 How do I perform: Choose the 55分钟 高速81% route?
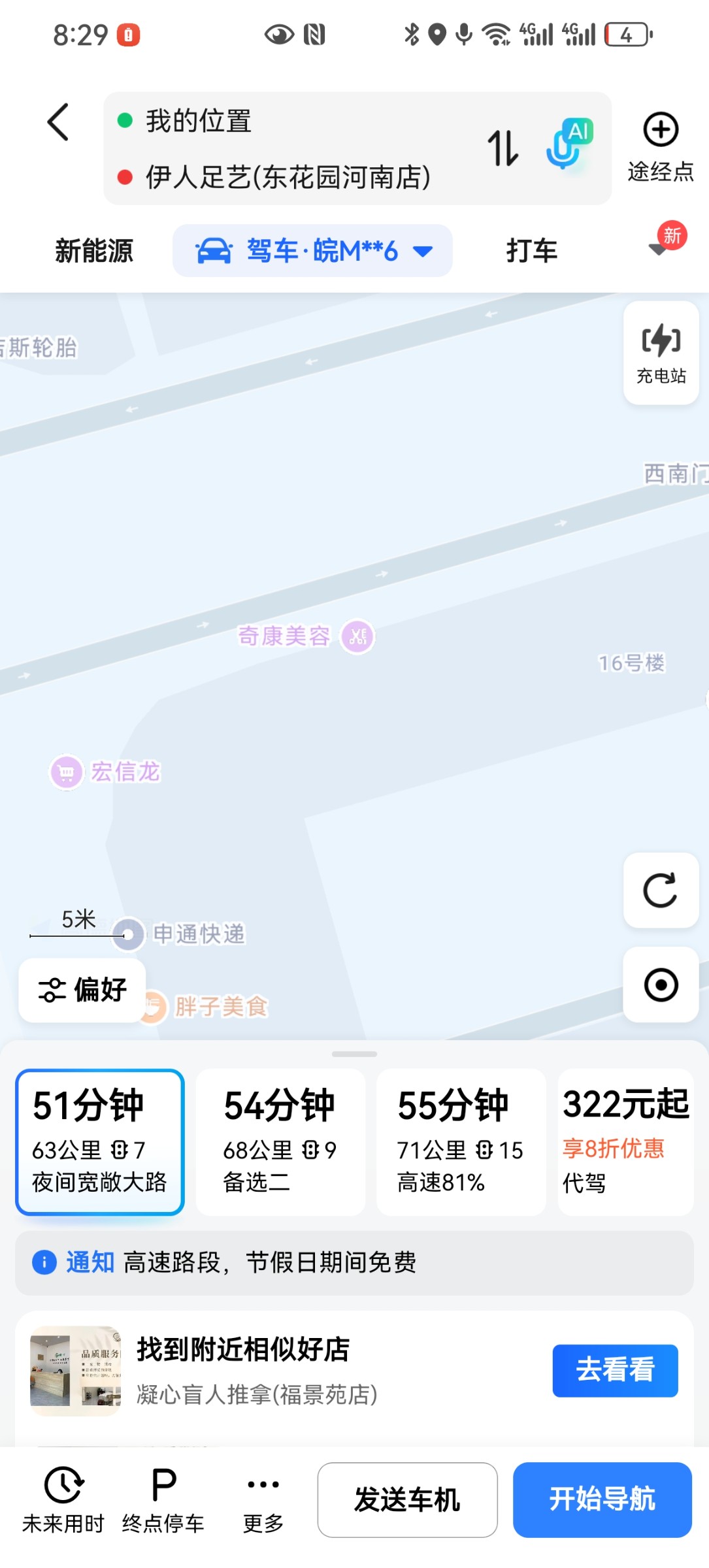coord(461,1142)
